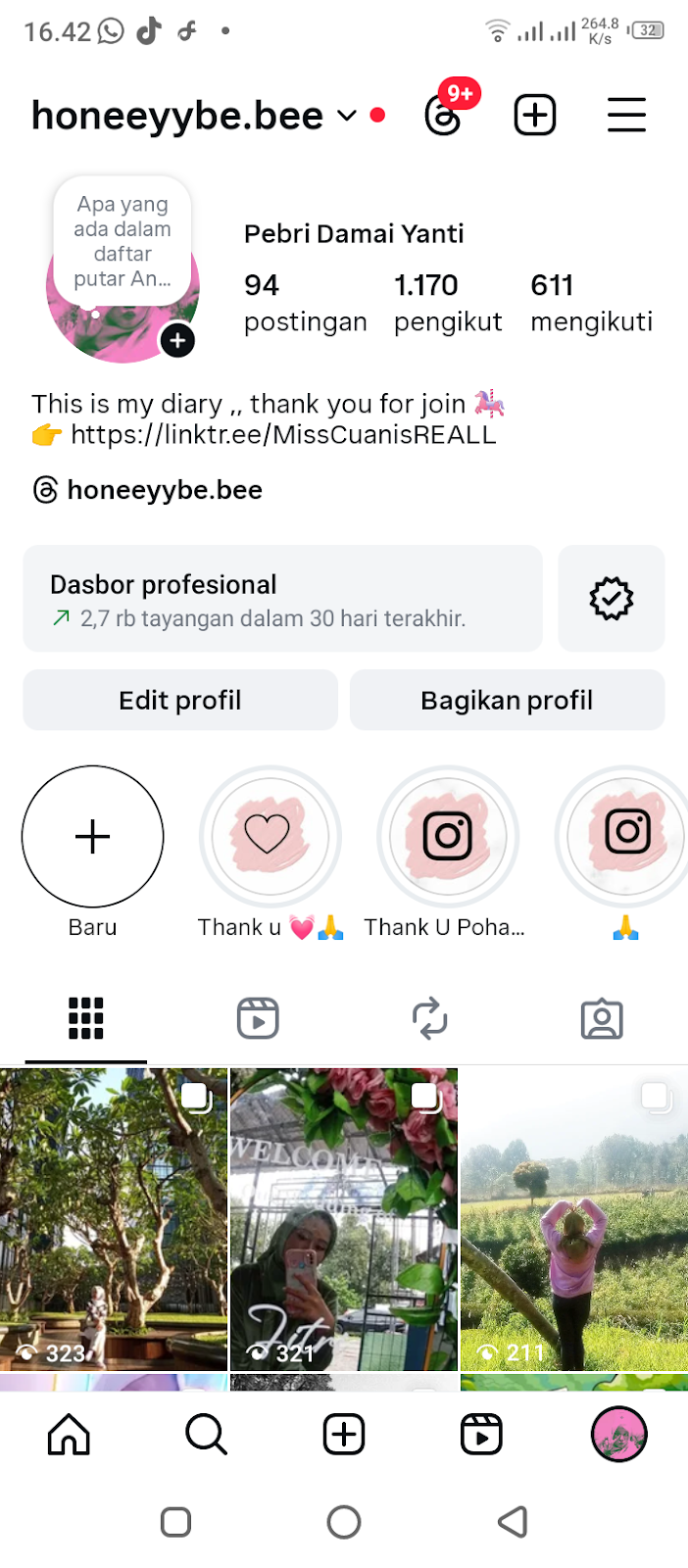Screen dimensions: 688x1568
Task: Go back using system back button
Action: tap(512, 1522)
